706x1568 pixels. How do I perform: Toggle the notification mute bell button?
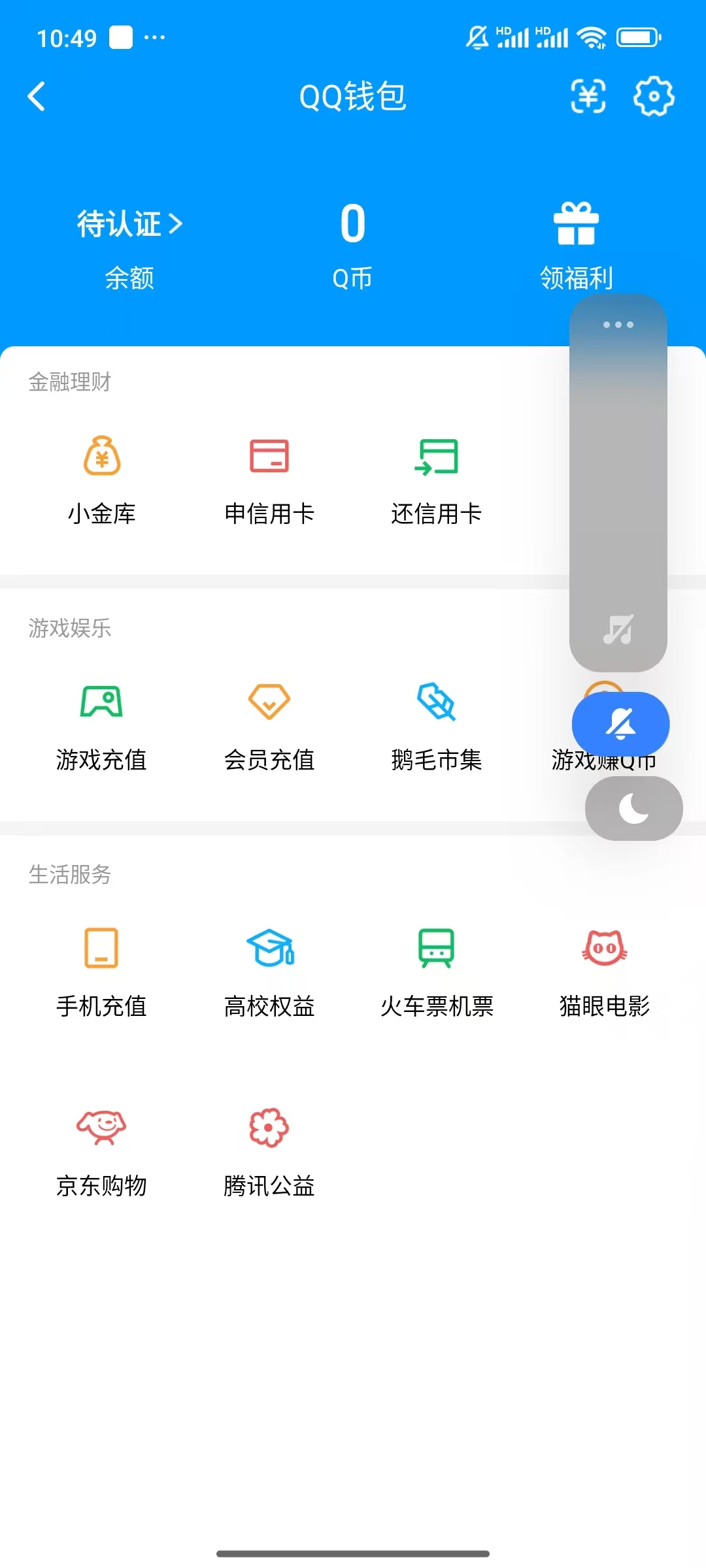point(620,724)
